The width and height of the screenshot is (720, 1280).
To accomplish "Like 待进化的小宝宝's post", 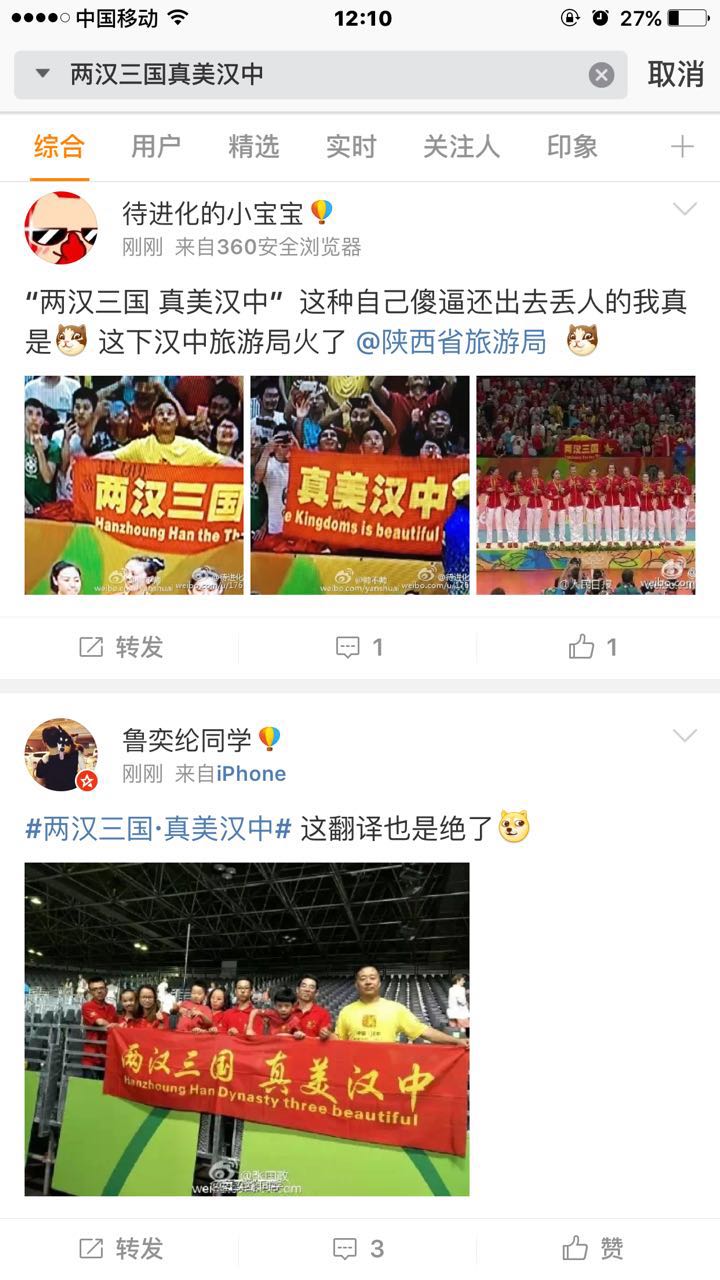I will click(593, 647).
